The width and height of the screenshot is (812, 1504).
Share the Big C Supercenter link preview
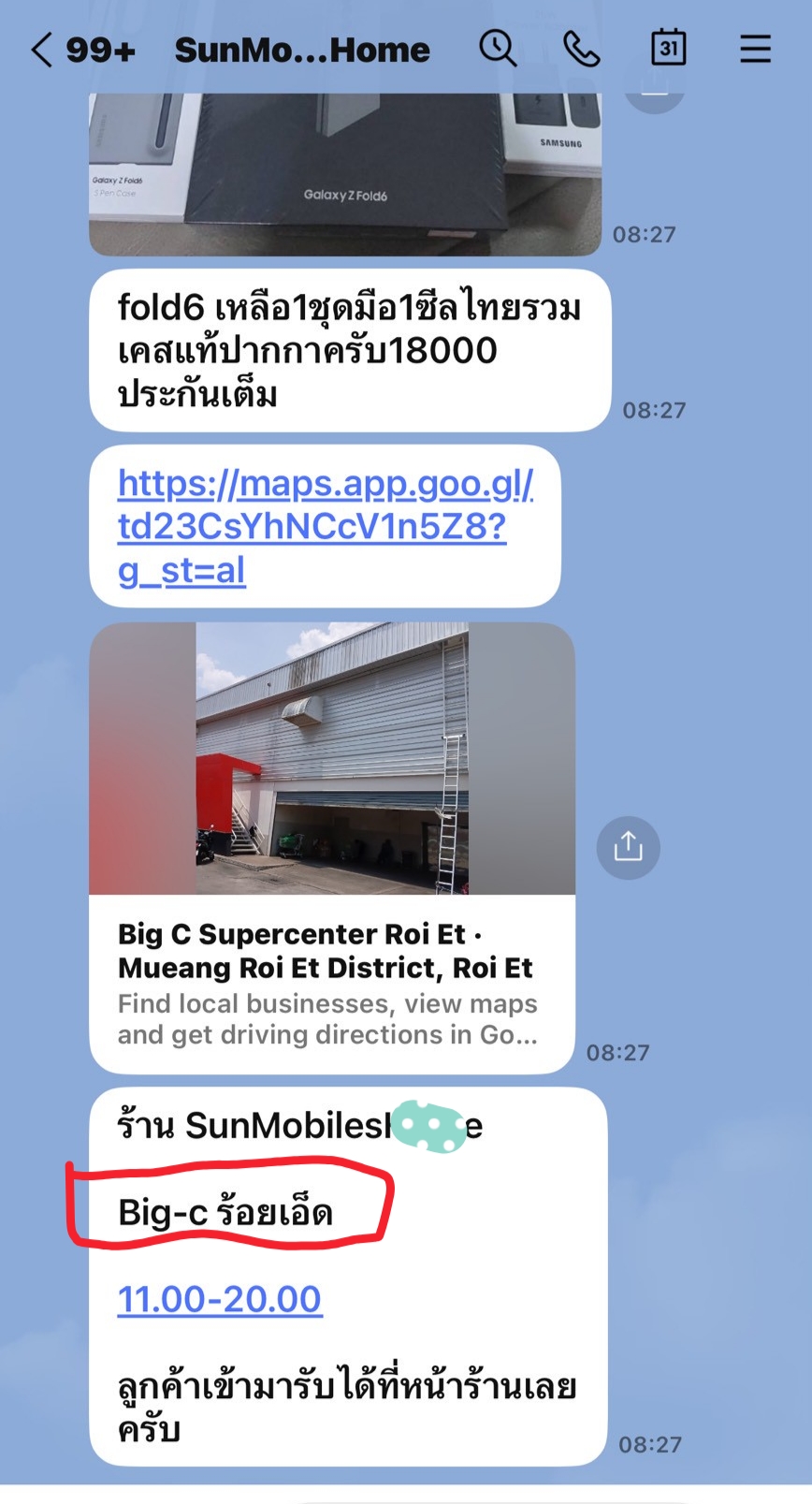click(x=628, y=848)
